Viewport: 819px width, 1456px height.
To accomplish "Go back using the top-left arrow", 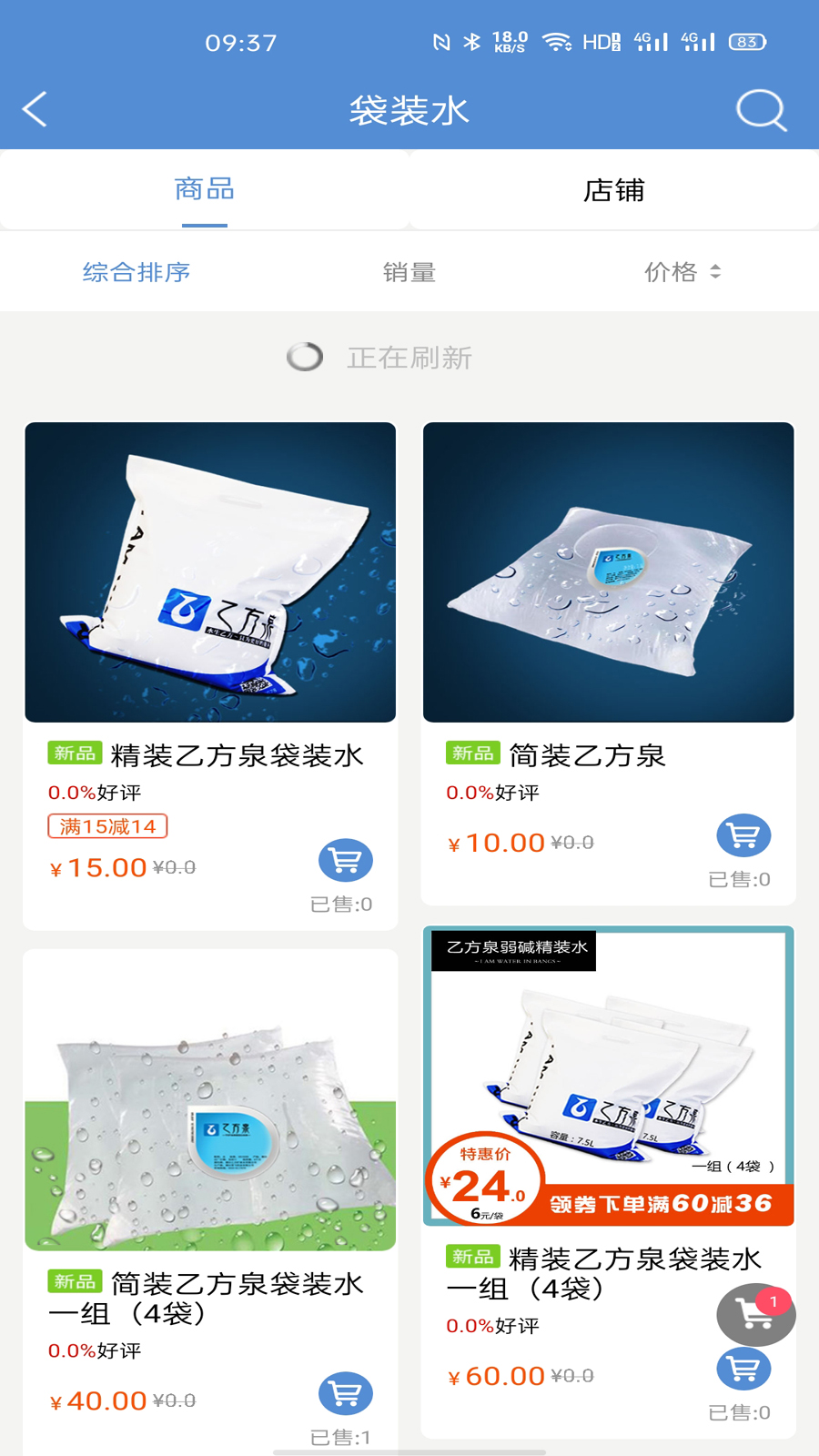I will [x=35, y=110].
